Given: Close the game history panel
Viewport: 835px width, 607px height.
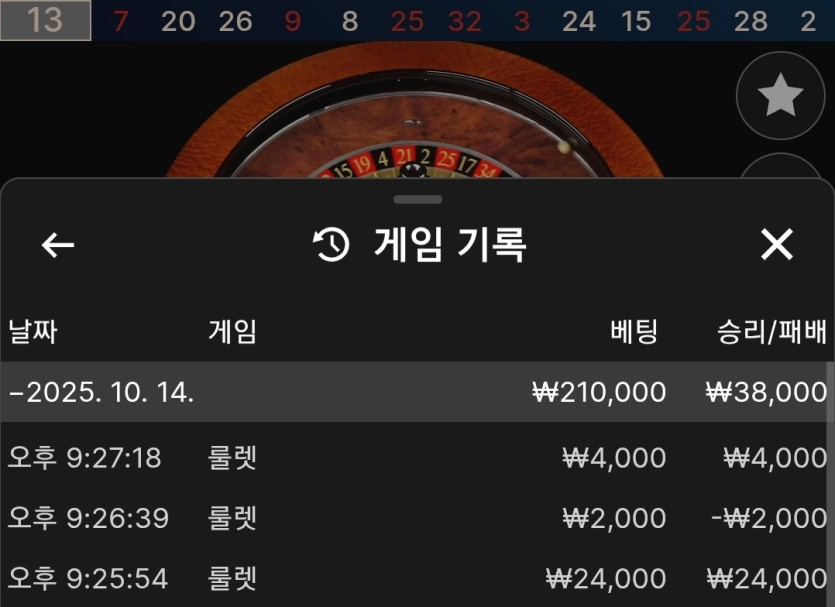Looking at the screenshot, I should click(x=777, y=245).
